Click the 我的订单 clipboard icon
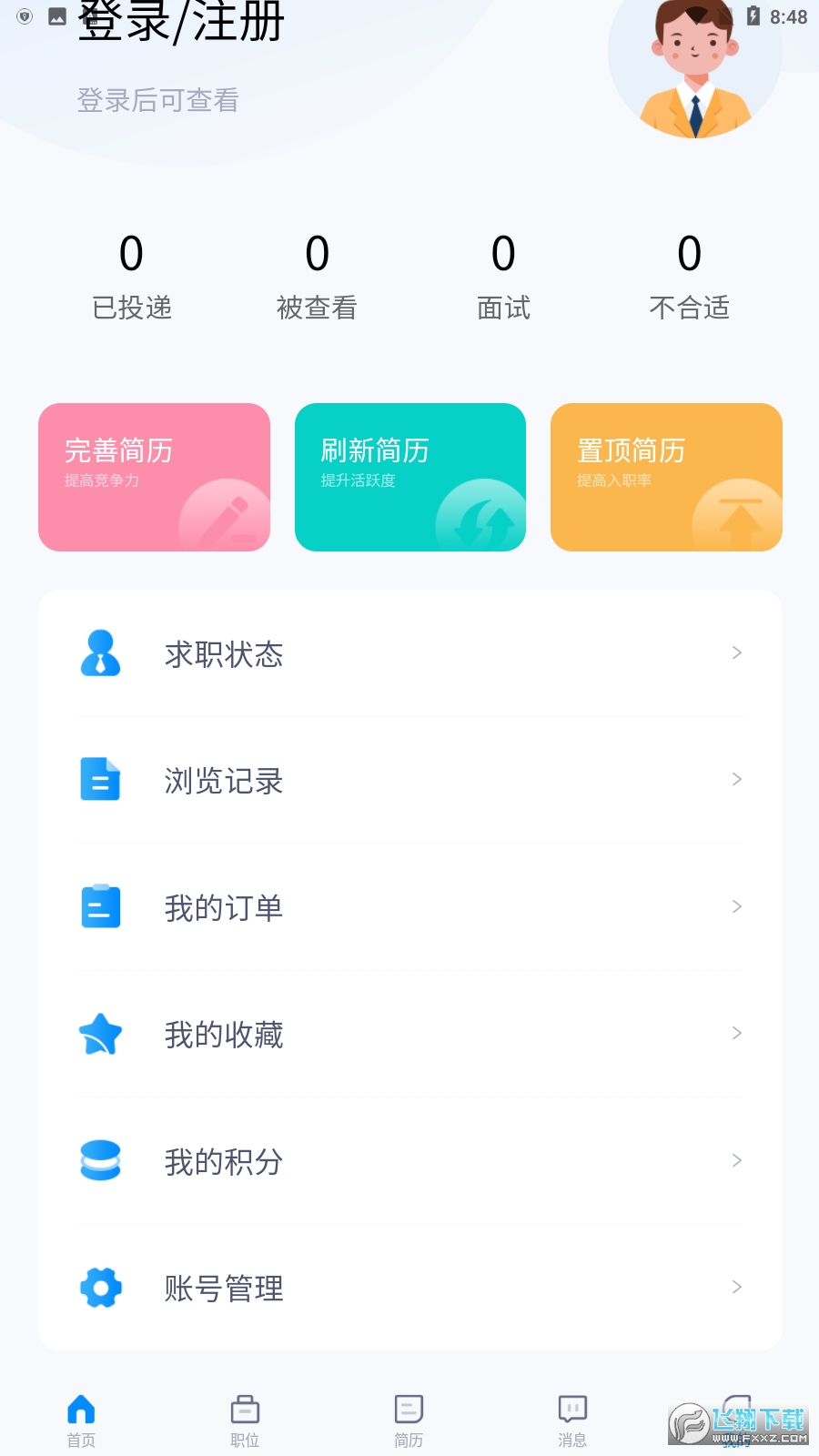This screenshot has width=819, height=1456. click(100, 906)
